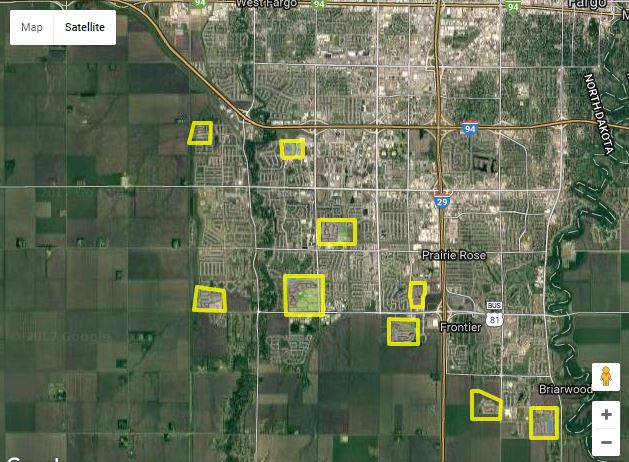The width and height of the screenshot is (629, 462).
Task: Select the Satellite view
Action: click(x=85, y=27)
